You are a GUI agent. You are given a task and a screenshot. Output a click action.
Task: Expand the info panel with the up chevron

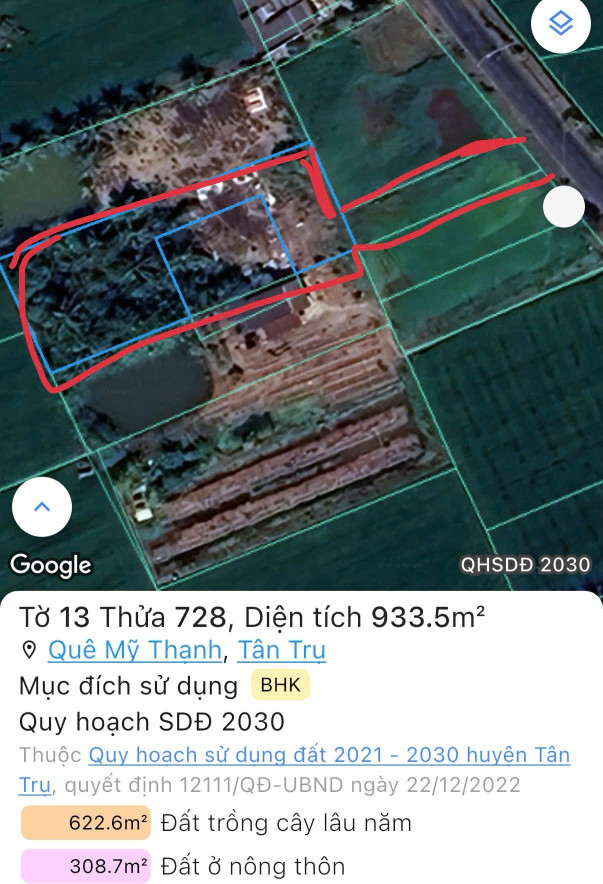(x=42, y=507)
